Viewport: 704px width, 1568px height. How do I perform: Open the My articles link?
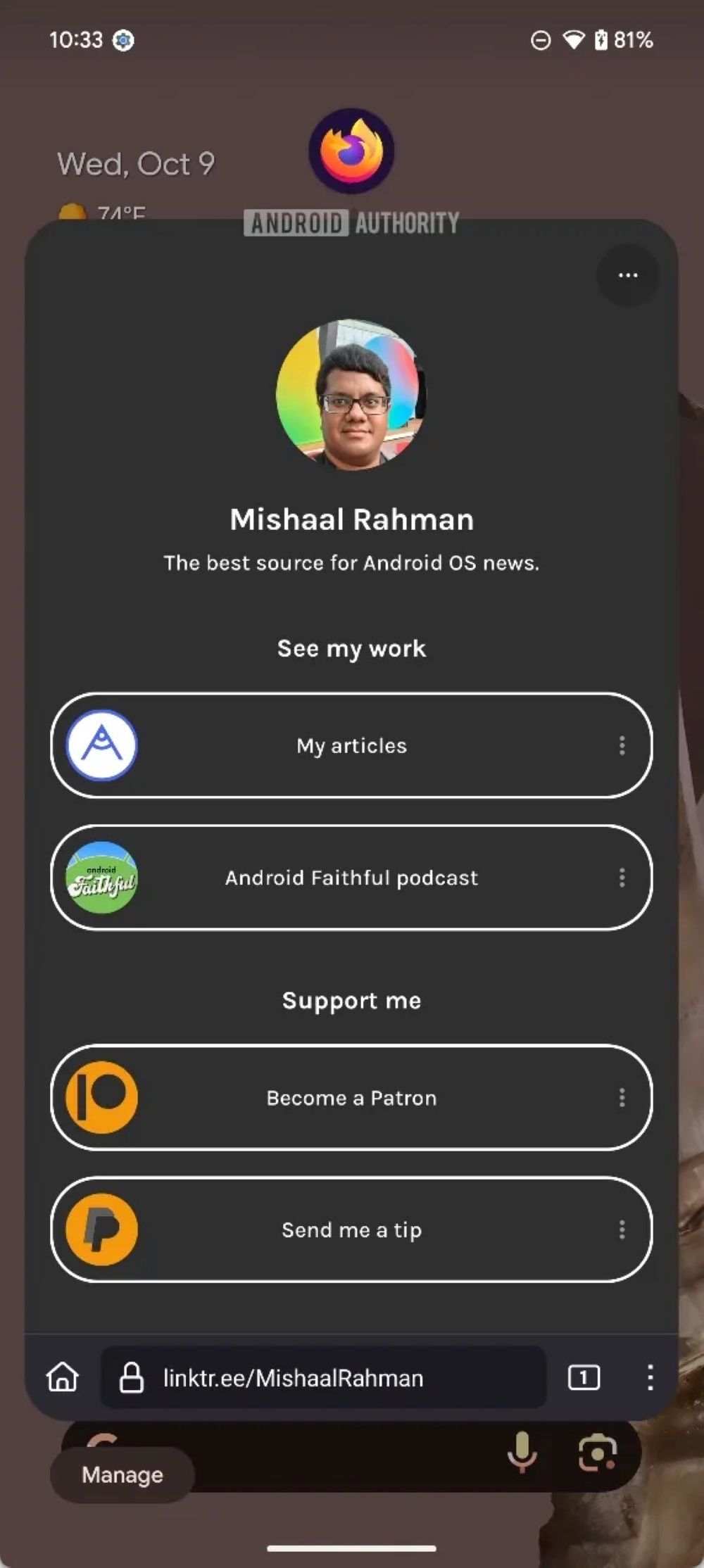tap(351, 745)
